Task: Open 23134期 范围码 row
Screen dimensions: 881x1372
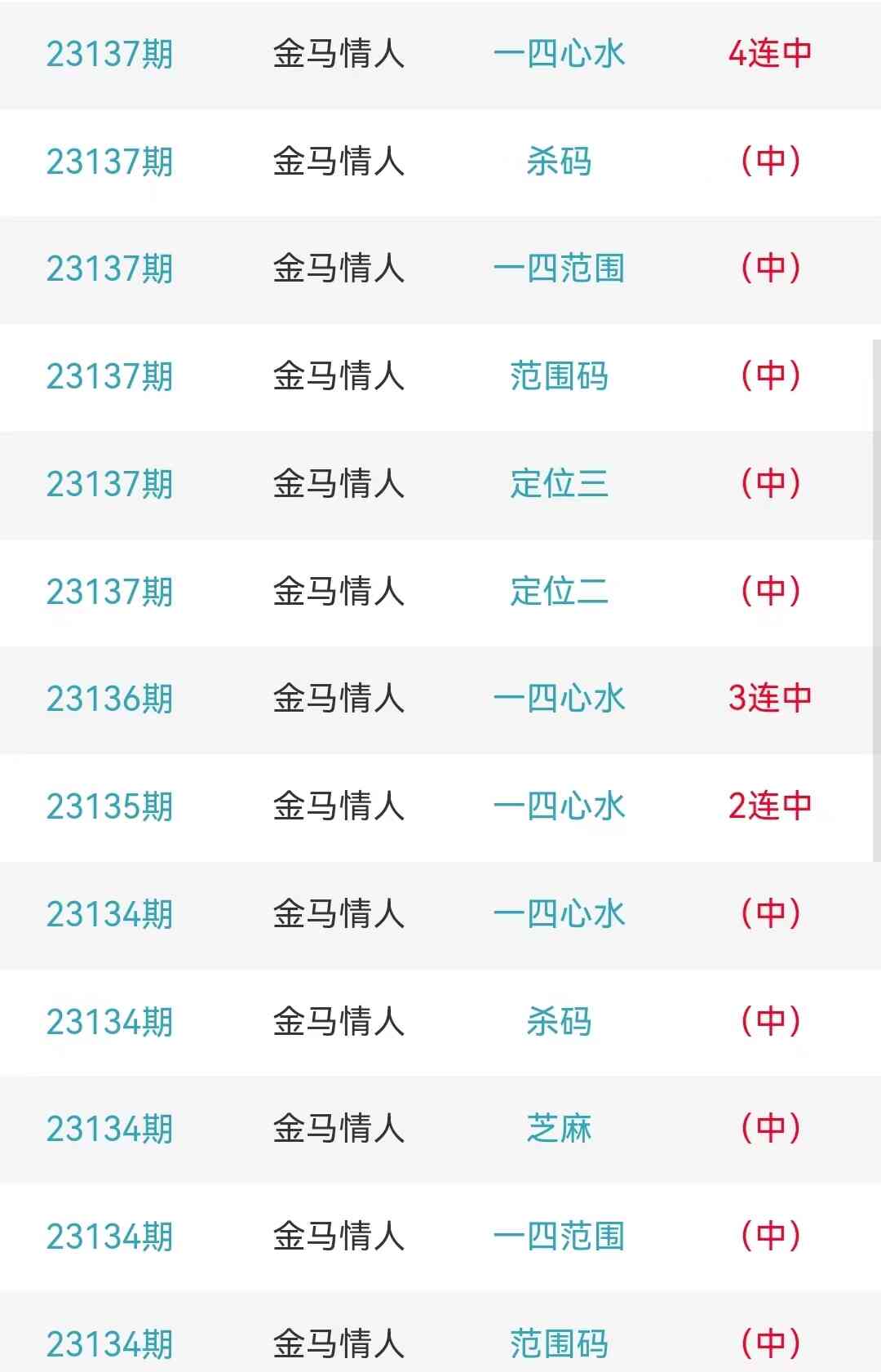Action: [559, 1343]
